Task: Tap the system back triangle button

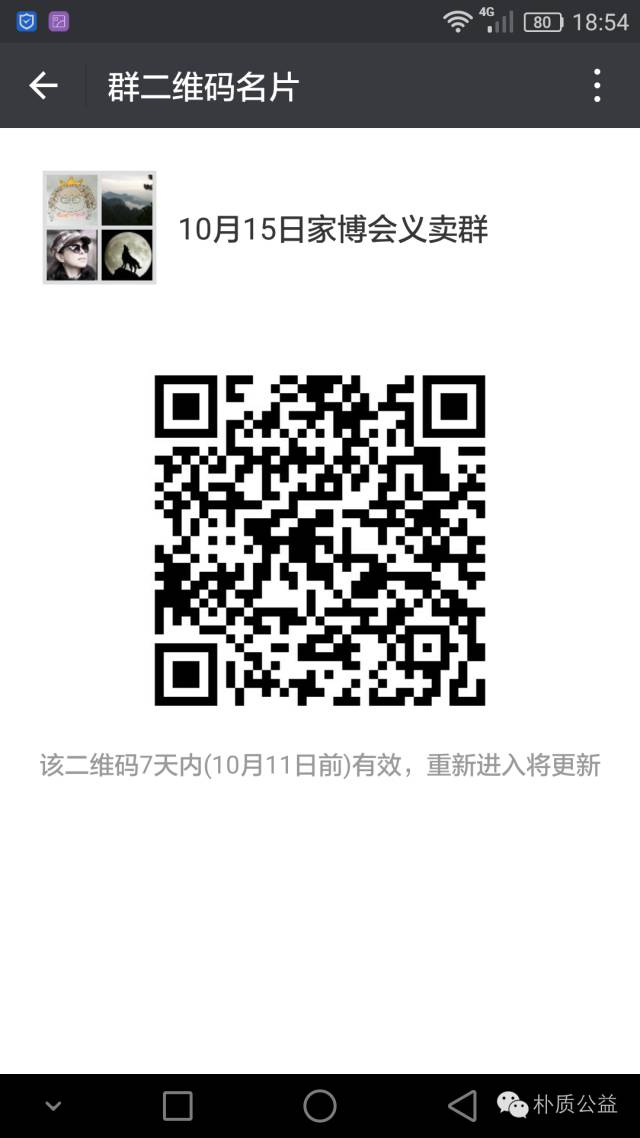Action: [x=462, y=1105]
